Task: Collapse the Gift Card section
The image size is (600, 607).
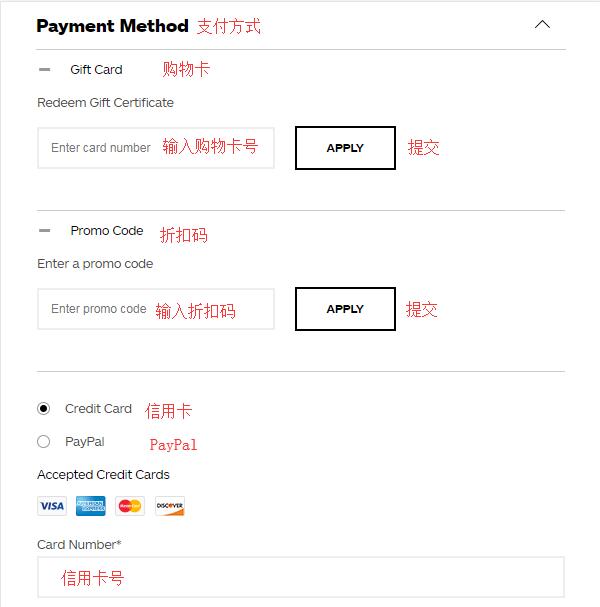Action: pyautogui.click(x=44, y=70)
